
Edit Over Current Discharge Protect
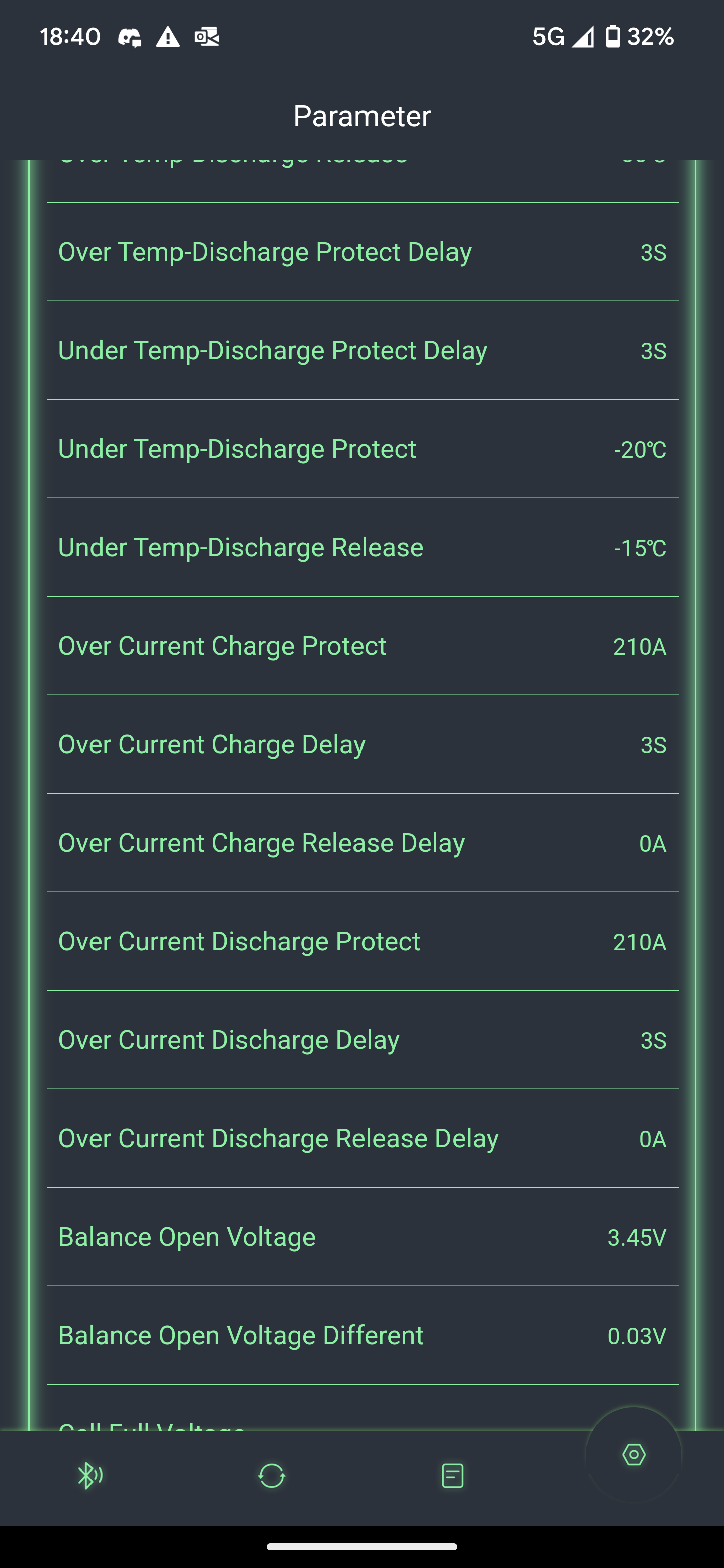[x=363, y=942]
